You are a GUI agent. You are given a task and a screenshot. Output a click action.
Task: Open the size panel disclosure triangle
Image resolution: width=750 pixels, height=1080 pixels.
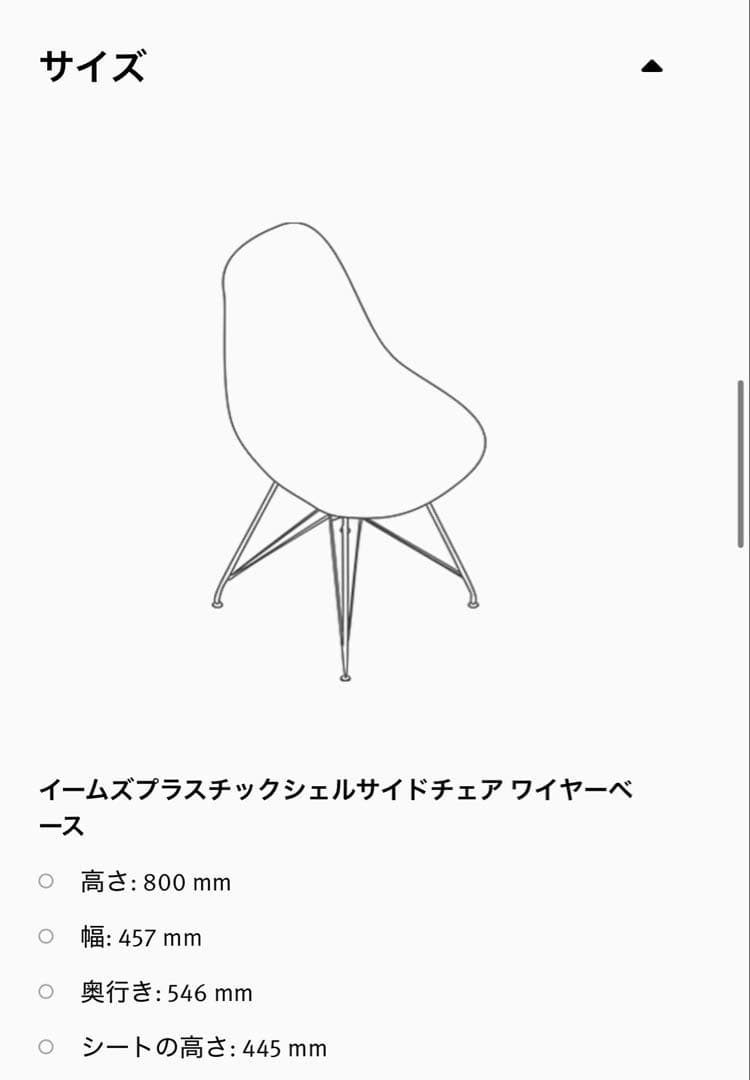[652, 65]
